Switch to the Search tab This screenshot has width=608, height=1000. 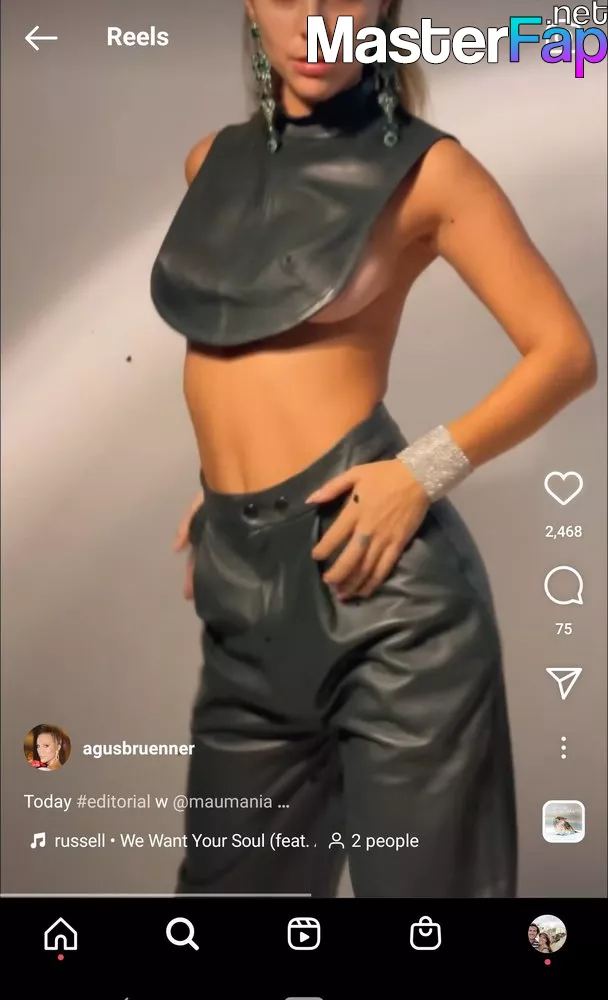[182, 934]
